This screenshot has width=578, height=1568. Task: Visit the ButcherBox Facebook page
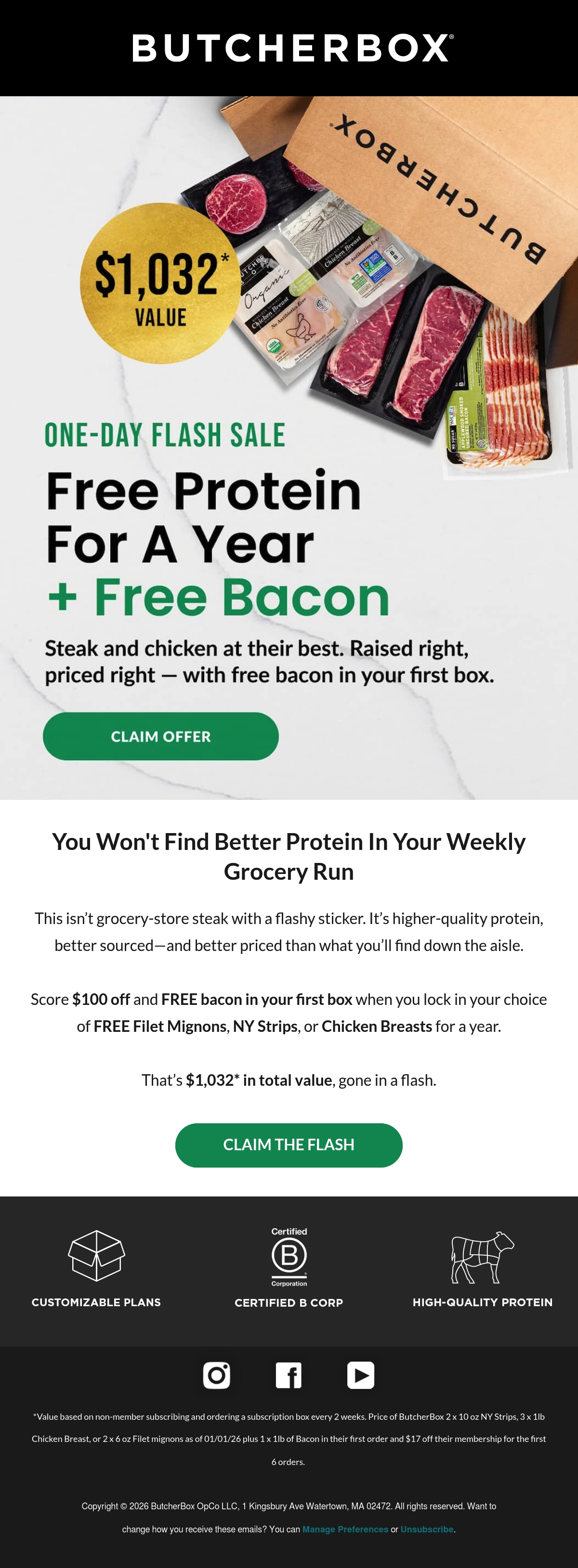click(289, 1375)
